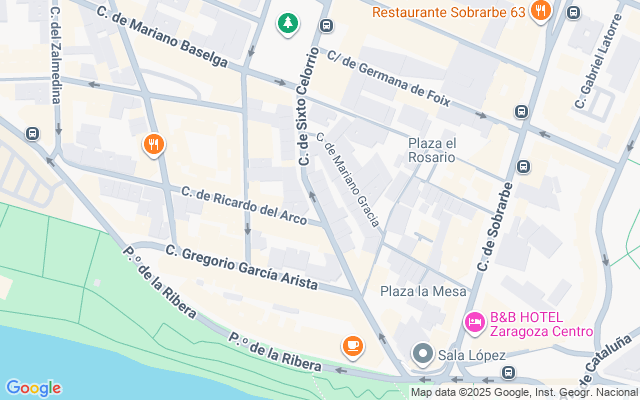Select the green park tree marker

288,24
